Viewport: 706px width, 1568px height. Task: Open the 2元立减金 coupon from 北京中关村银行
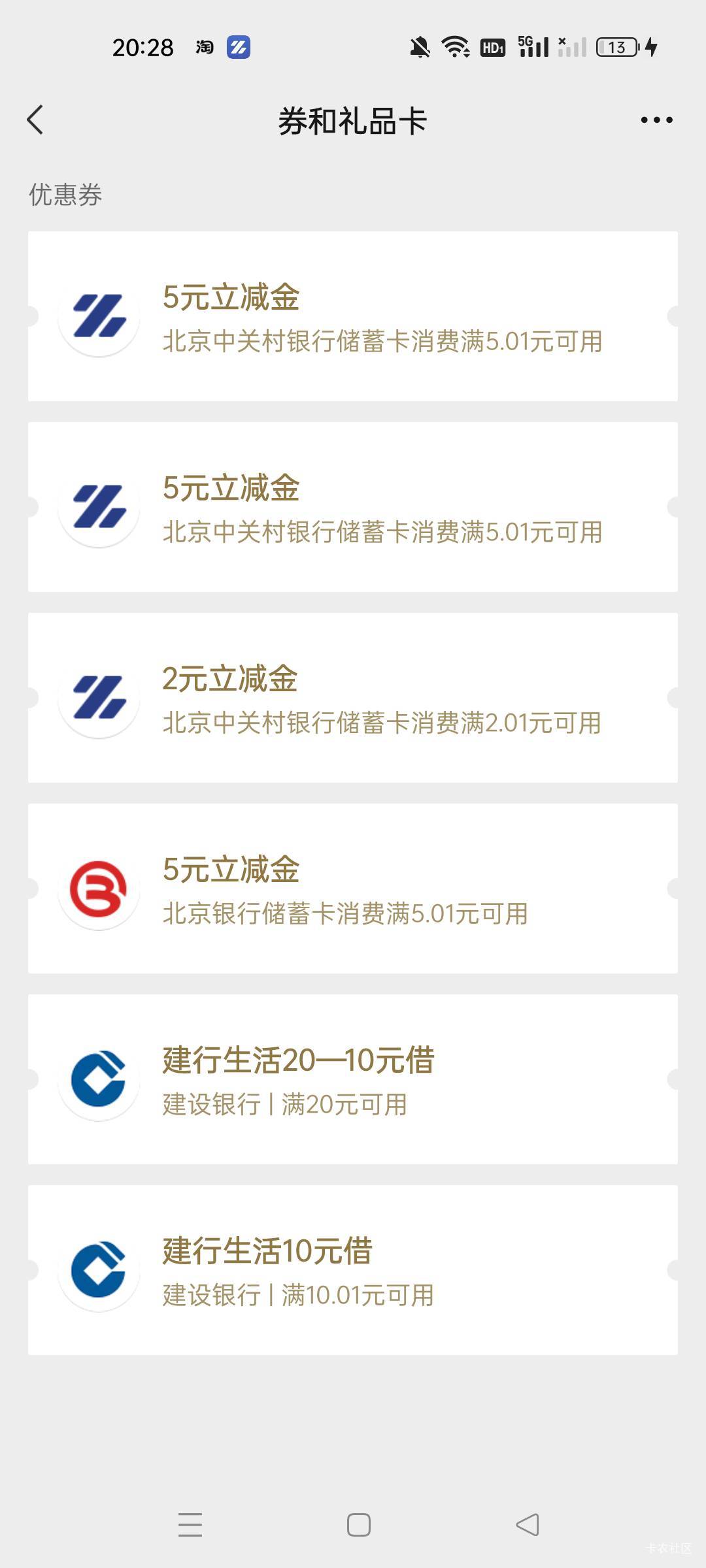[353, 698]
